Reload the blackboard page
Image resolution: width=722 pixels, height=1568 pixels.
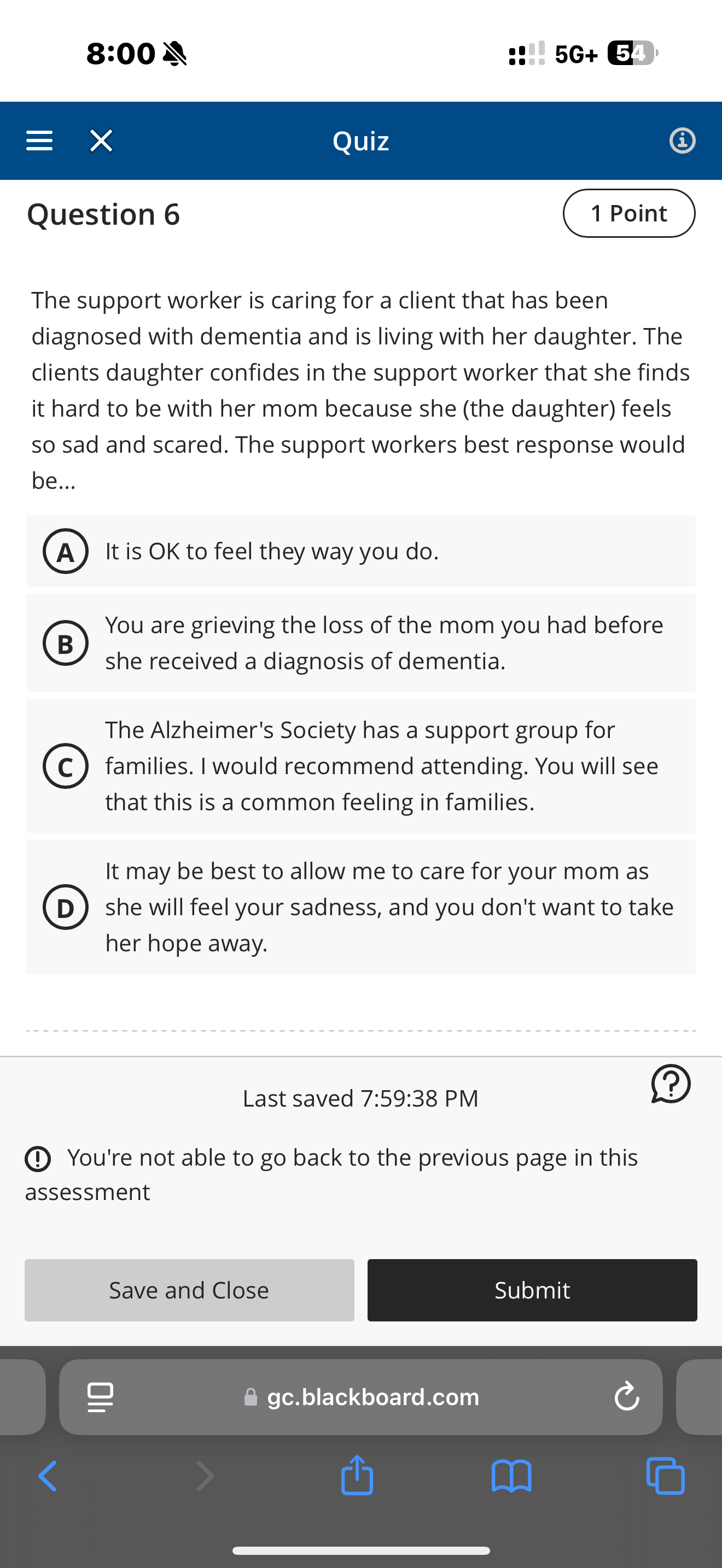pyautogui.click(x=626, y=1397)
